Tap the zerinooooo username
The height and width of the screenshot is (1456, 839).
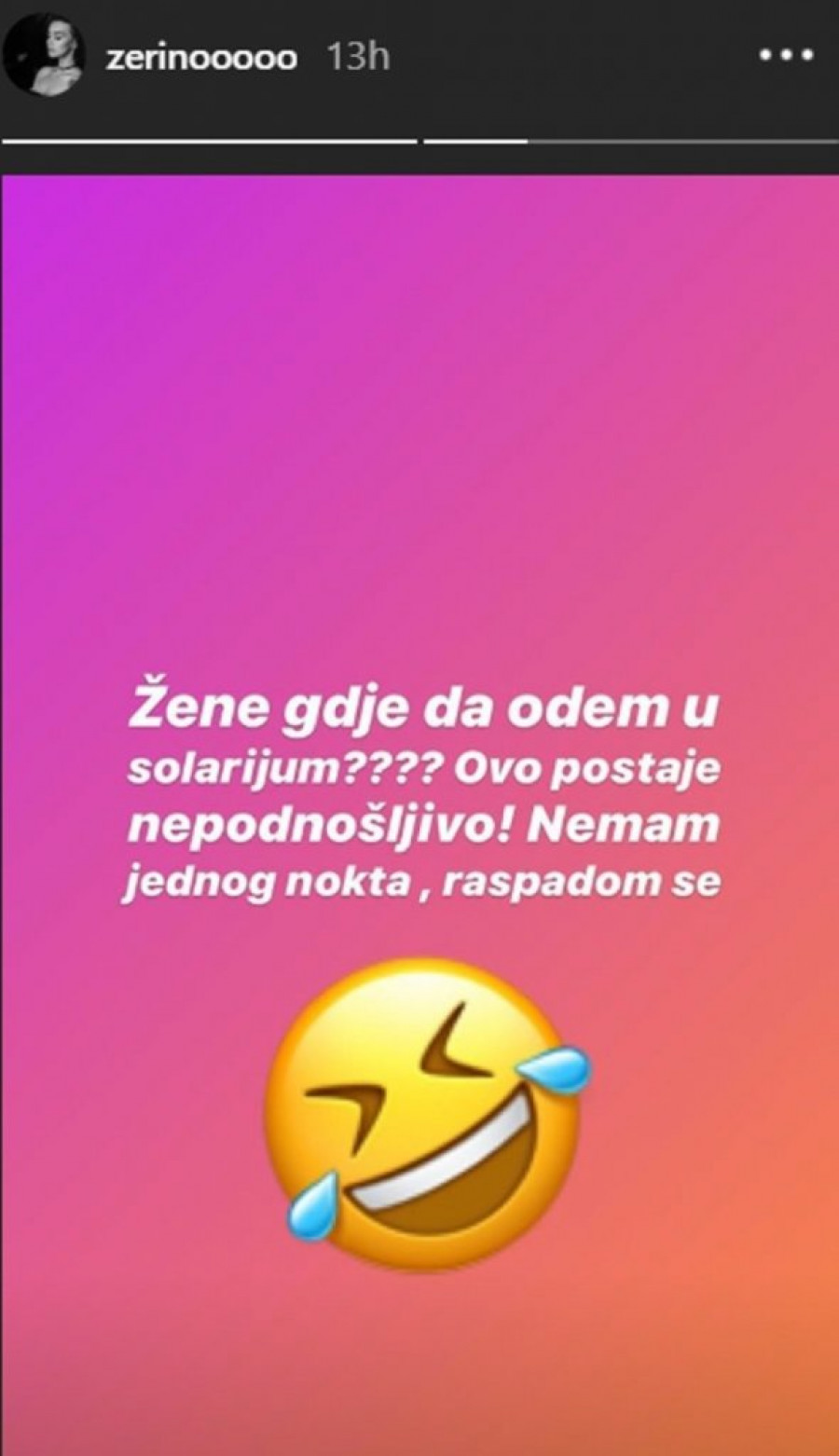coord(202,58)
